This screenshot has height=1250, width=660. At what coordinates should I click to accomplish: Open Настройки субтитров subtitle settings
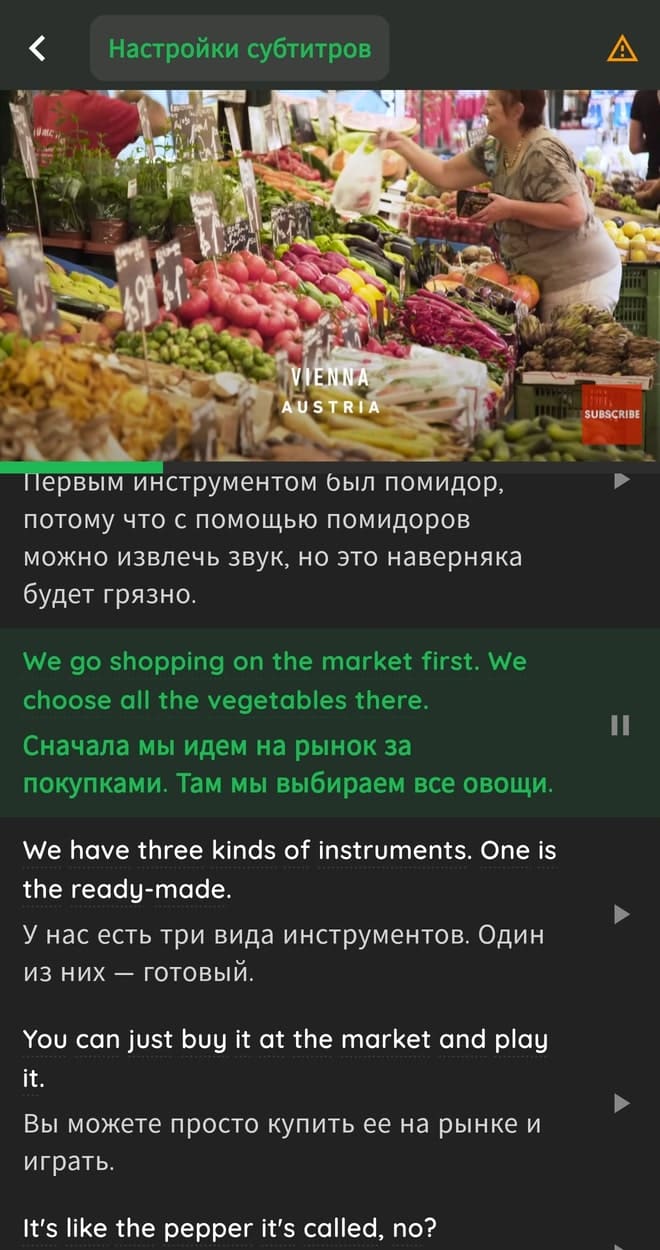point(239,48)
